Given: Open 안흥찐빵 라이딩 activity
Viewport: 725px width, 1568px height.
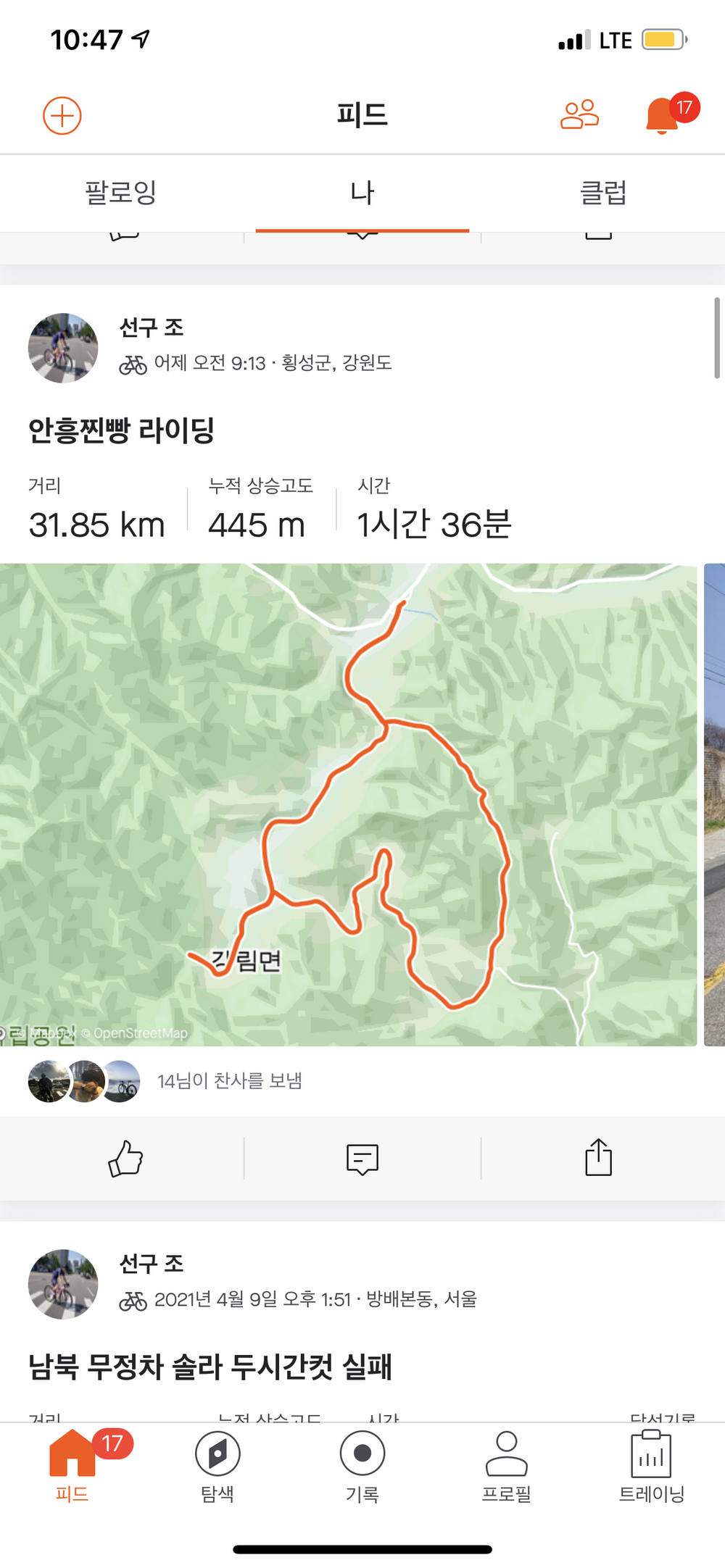Looking at the screenshot, I should pyautogui.click(x=121, y=430).
